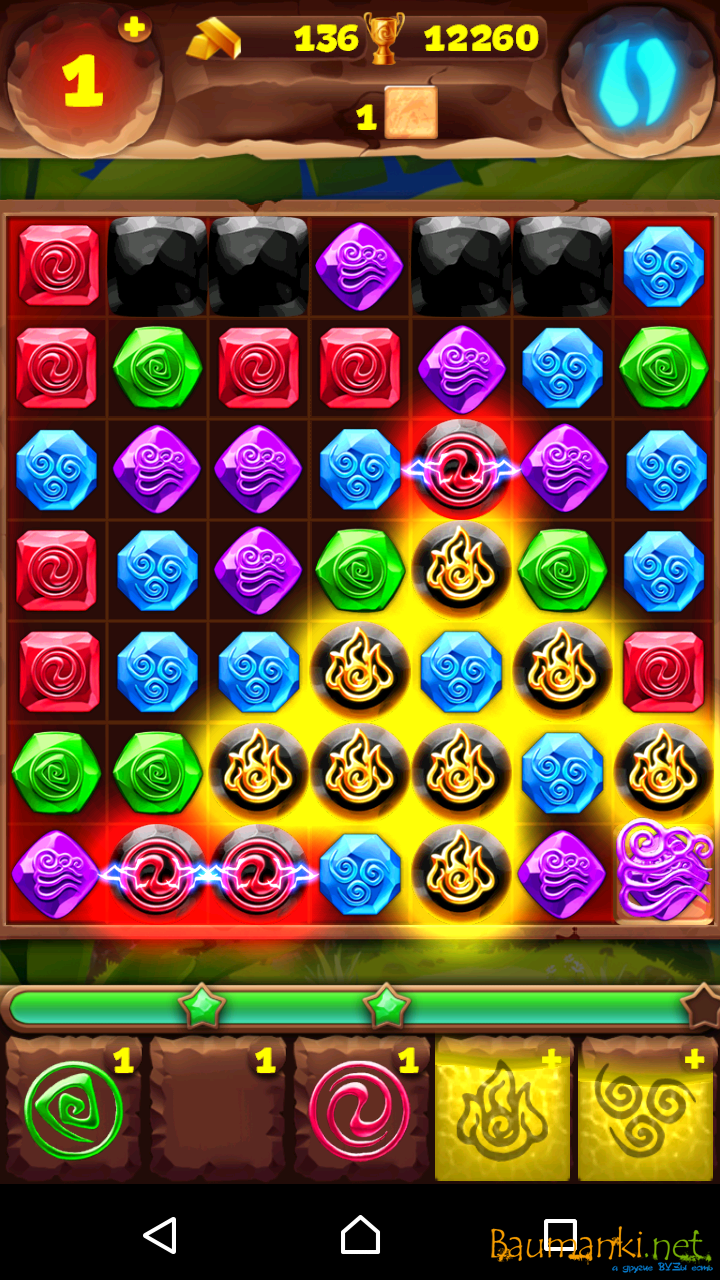Use the green spiral booster

click(74, 1110)
